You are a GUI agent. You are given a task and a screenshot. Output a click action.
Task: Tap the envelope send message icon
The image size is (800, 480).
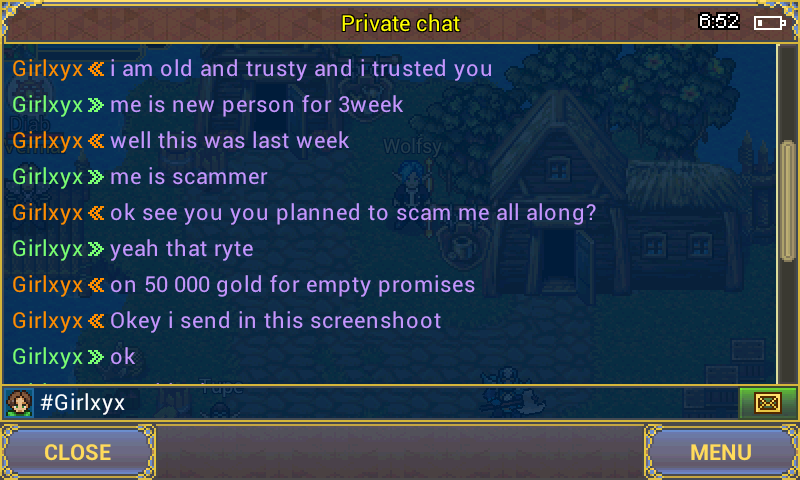click(x=767, y=403)
